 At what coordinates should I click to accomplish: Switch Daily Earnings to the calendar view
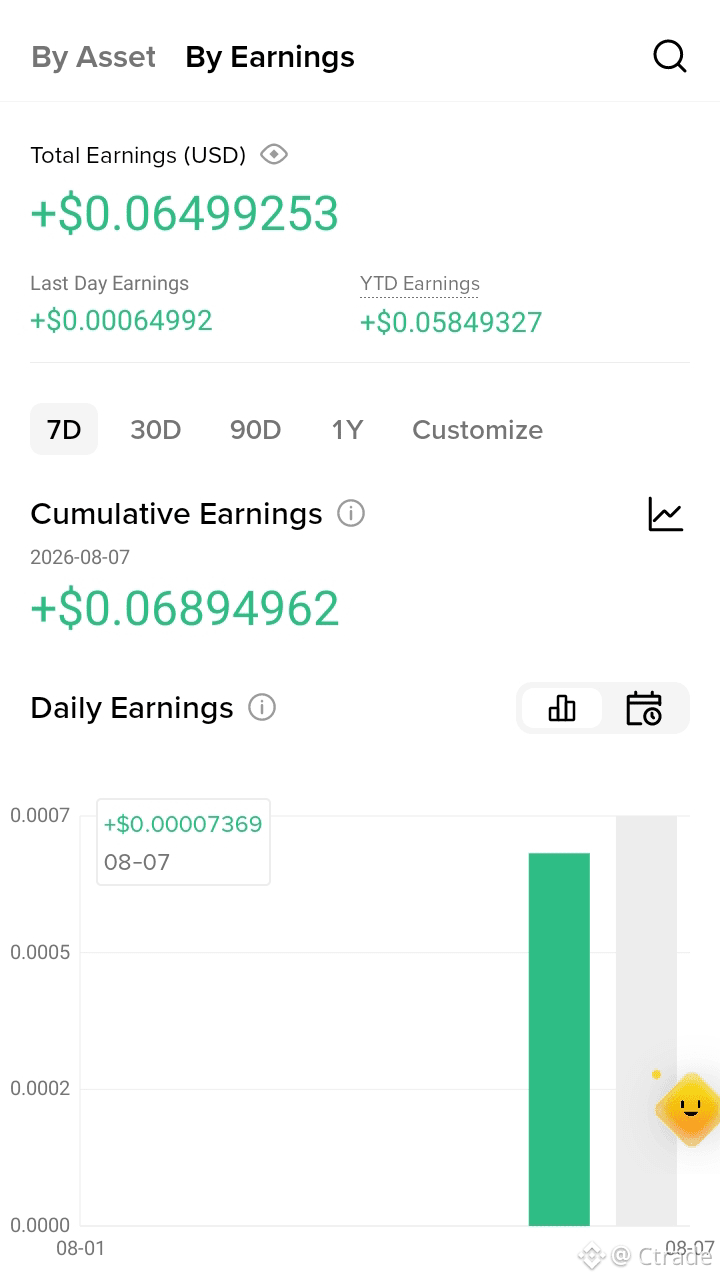click(x=643, y=708)
